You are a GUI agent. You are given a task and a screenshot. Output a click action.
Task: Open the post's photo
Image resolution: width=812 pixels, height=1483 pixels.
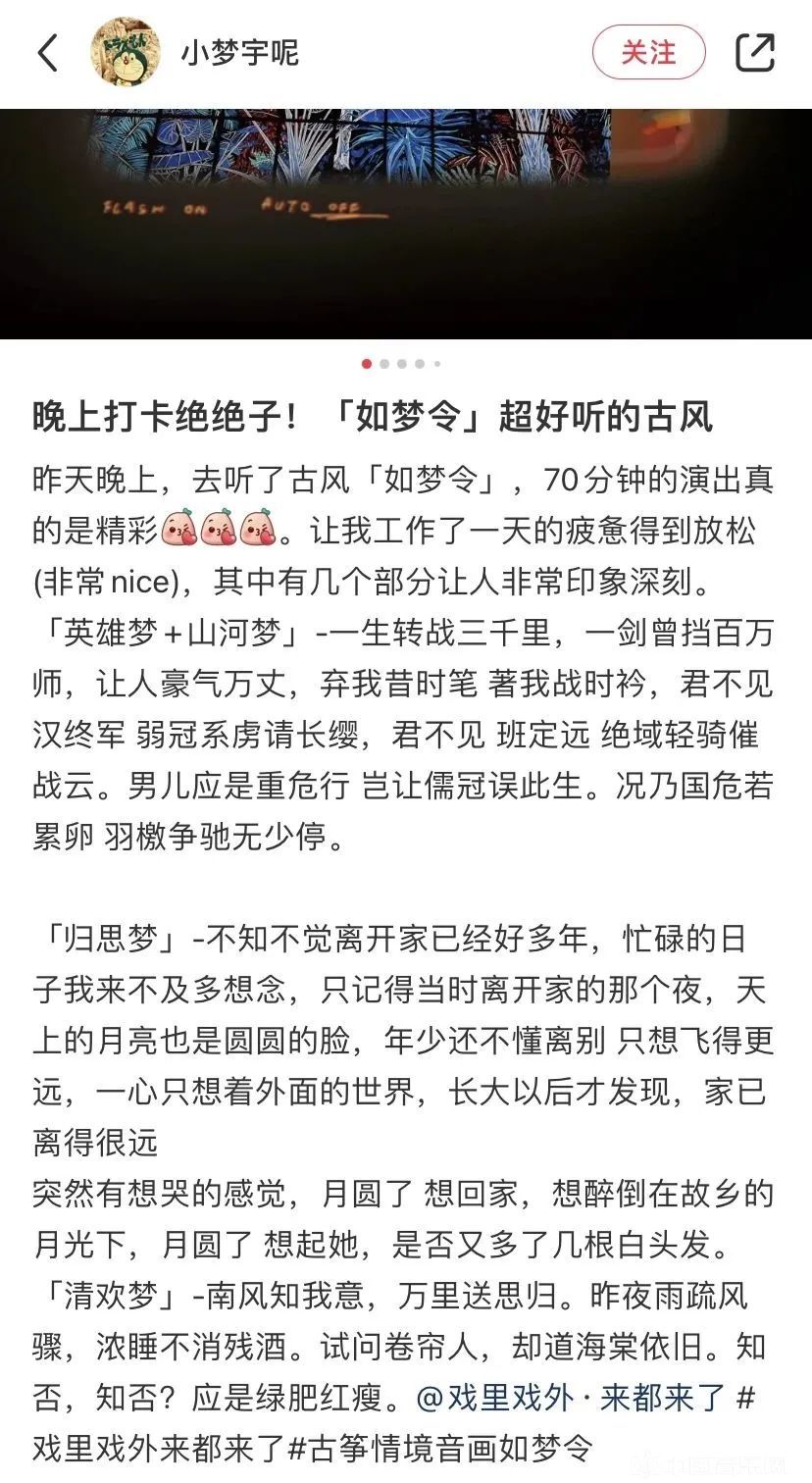[406, 224]
